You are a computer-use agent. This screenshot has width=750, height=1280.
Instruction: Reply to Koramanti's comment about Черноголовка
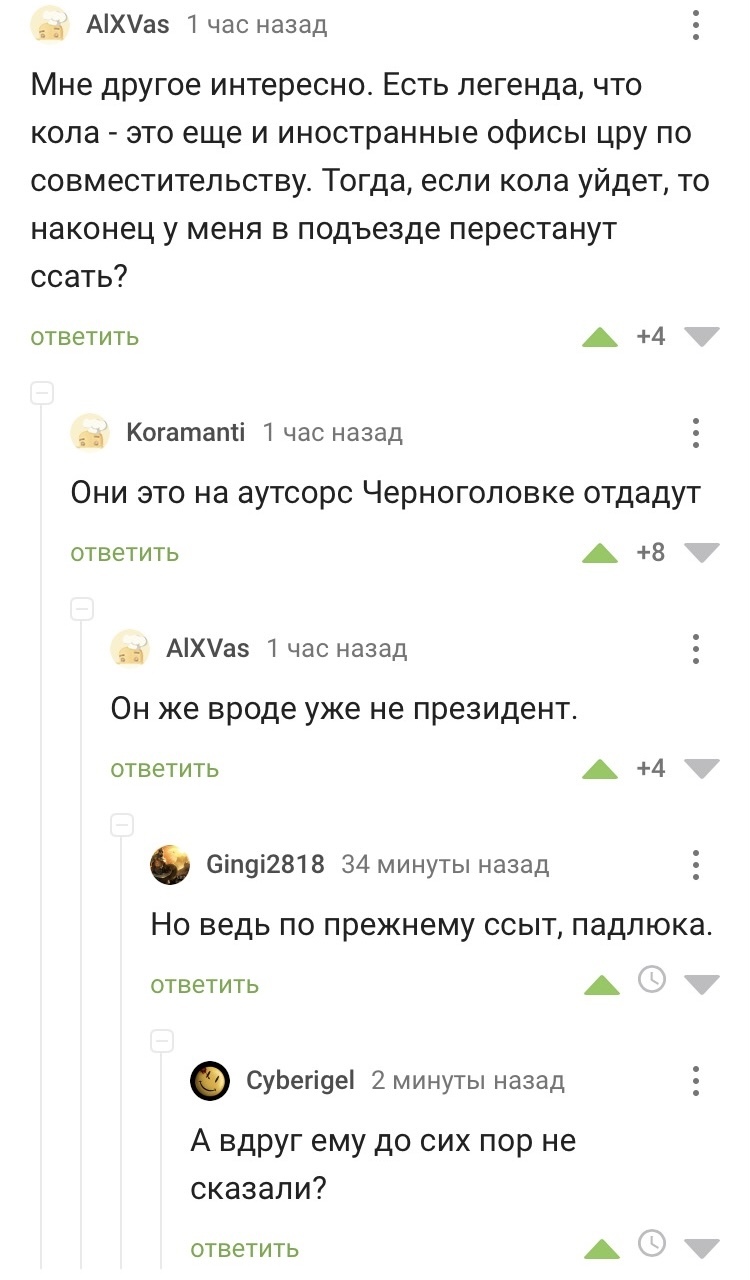coord(125,553)
